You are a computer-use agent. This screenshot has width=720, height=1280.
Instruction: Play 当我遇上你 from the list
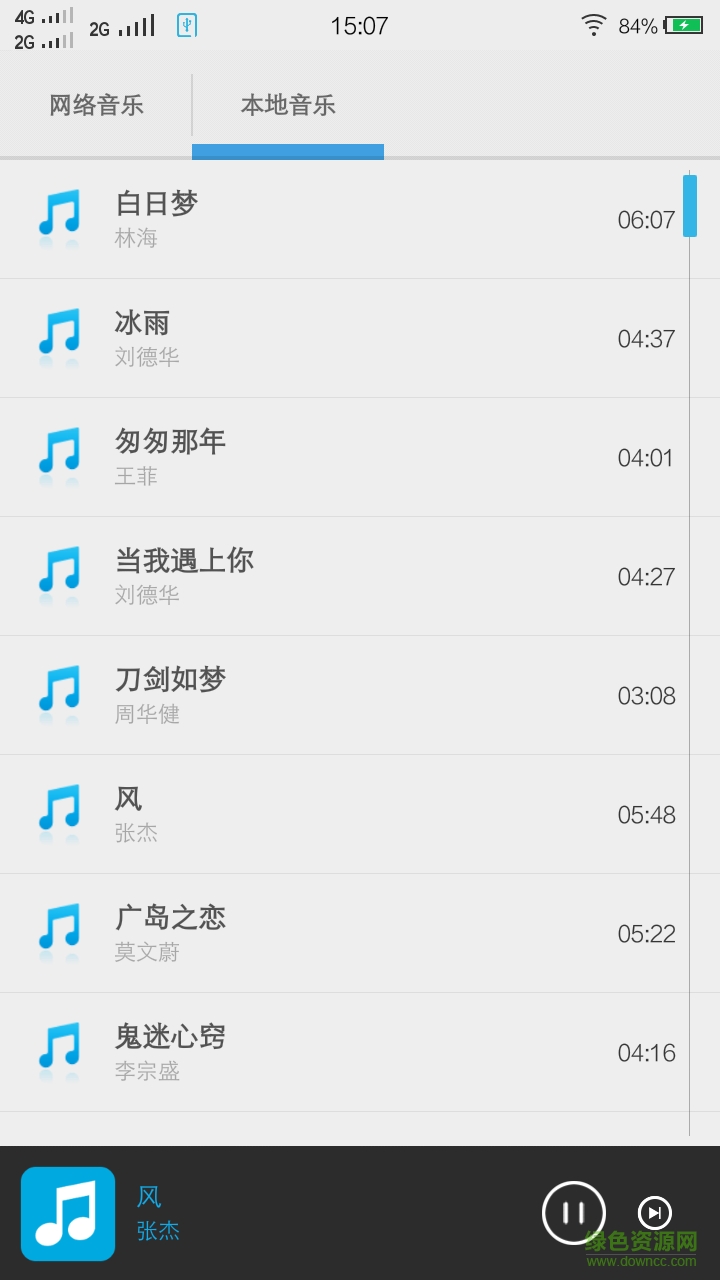coord(340,577)
